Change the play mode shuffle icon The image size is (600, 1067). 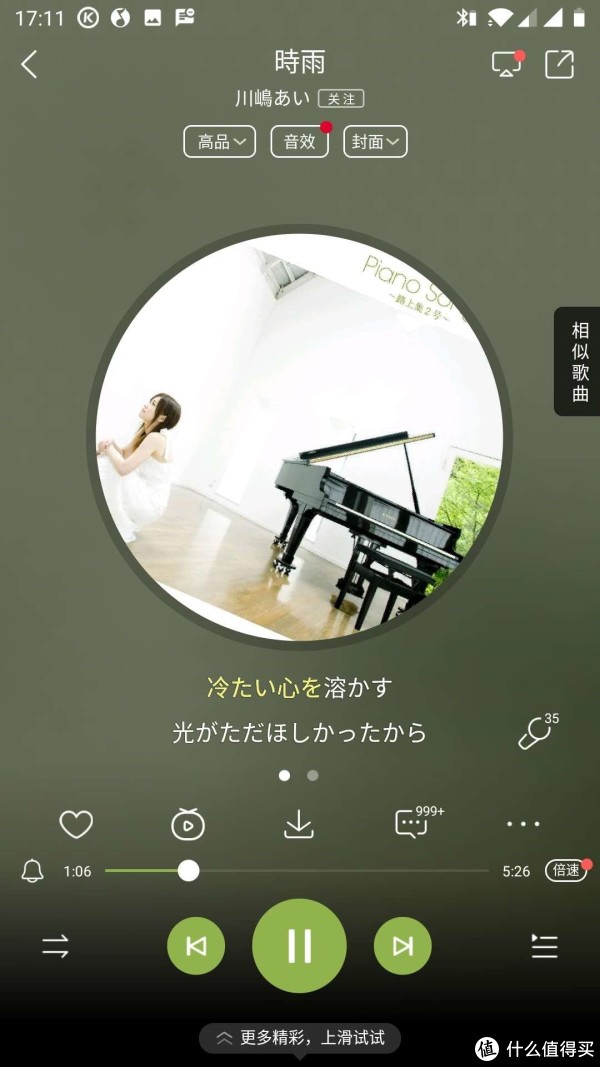tap(56, 946)
